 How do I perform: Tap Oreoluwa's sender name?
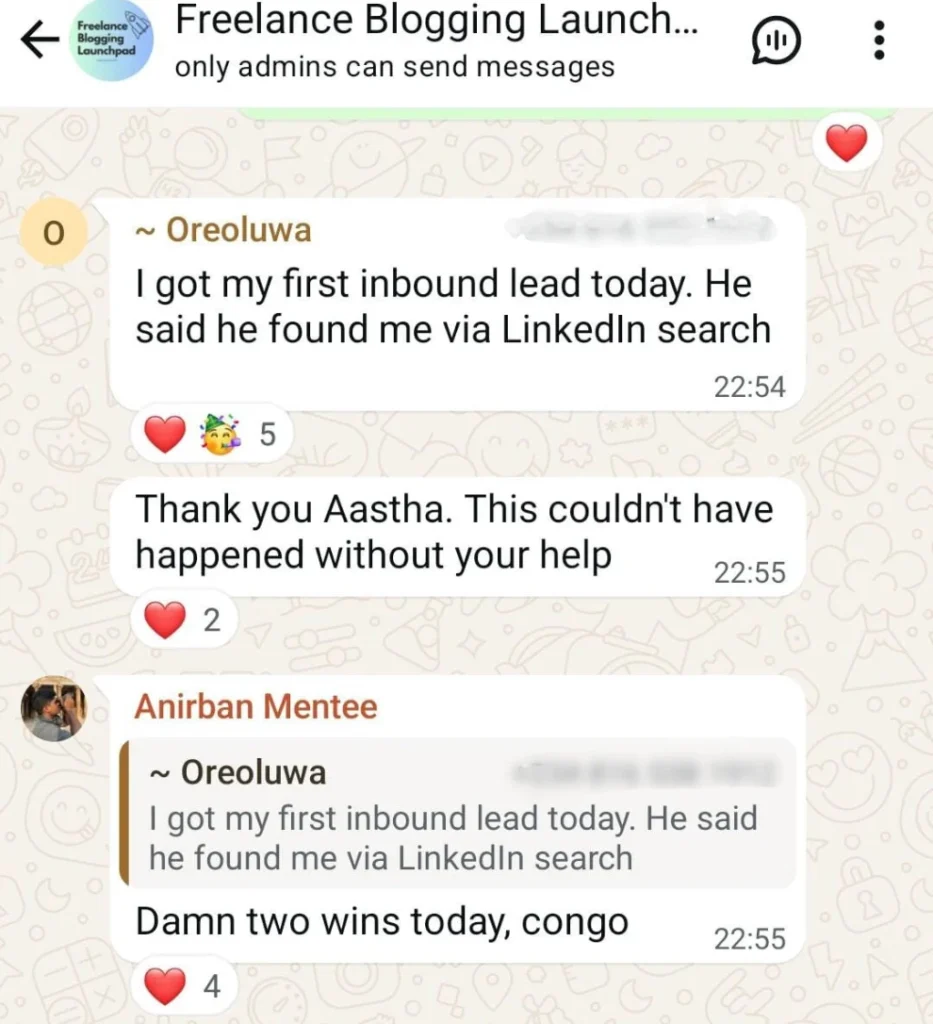pos(238,230)
